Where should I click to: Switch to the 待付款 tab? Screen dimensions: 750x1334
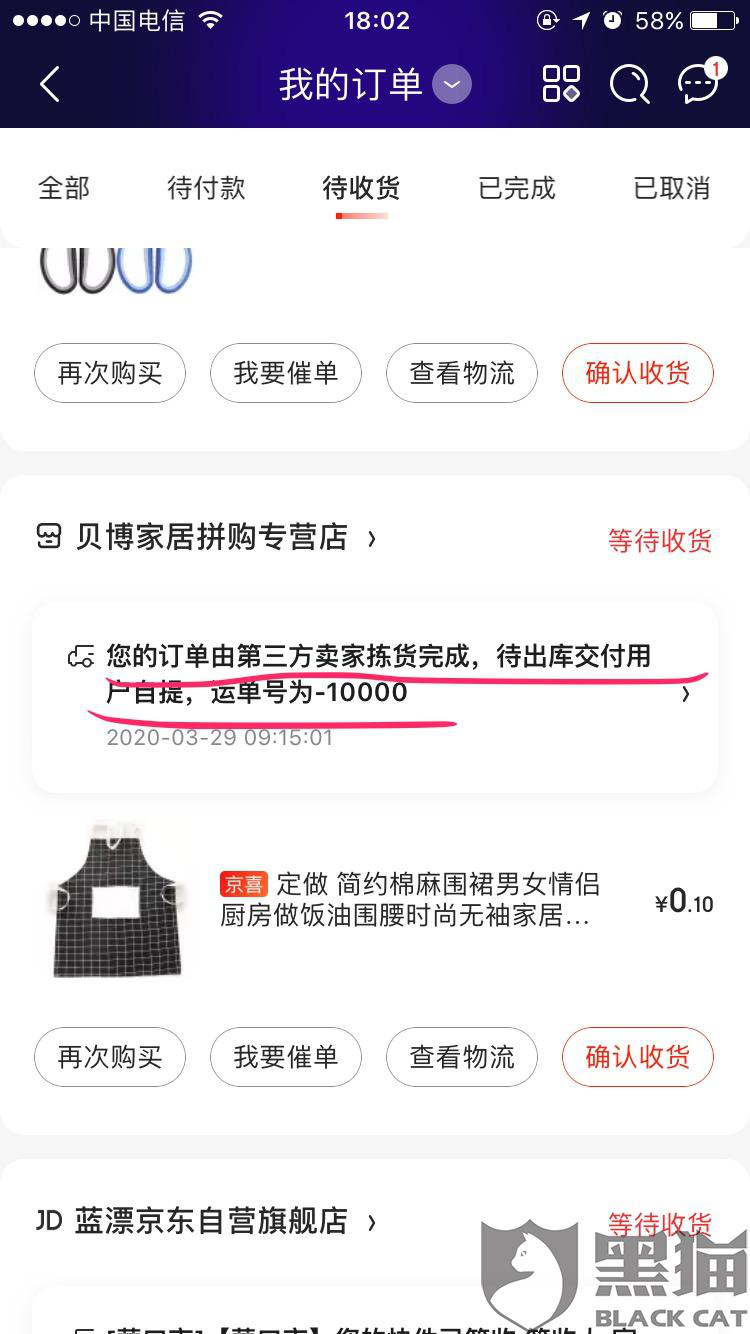click(x=206, y=188)
